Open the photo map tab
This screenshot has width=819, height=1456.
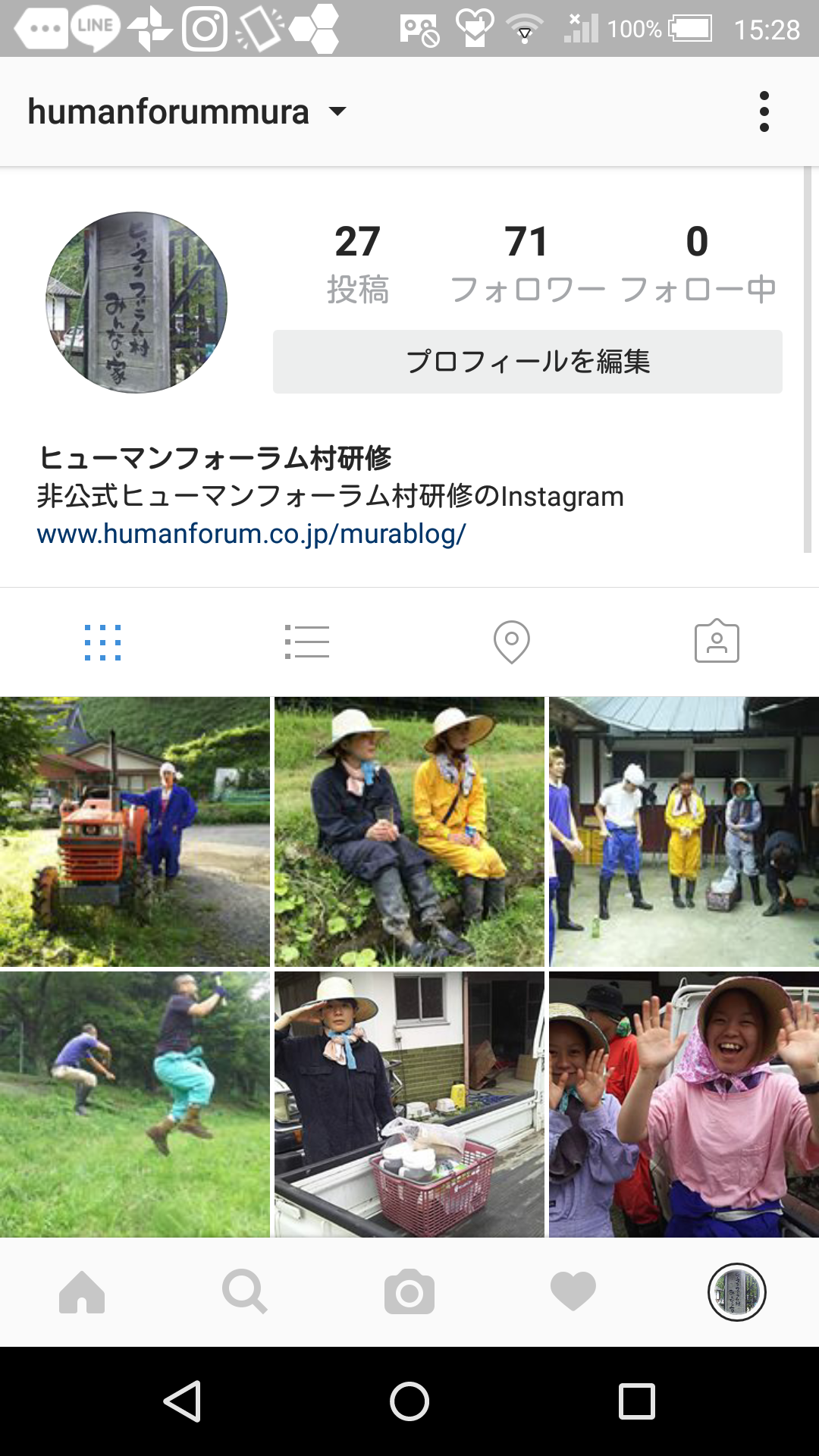(x=512, y=642)
